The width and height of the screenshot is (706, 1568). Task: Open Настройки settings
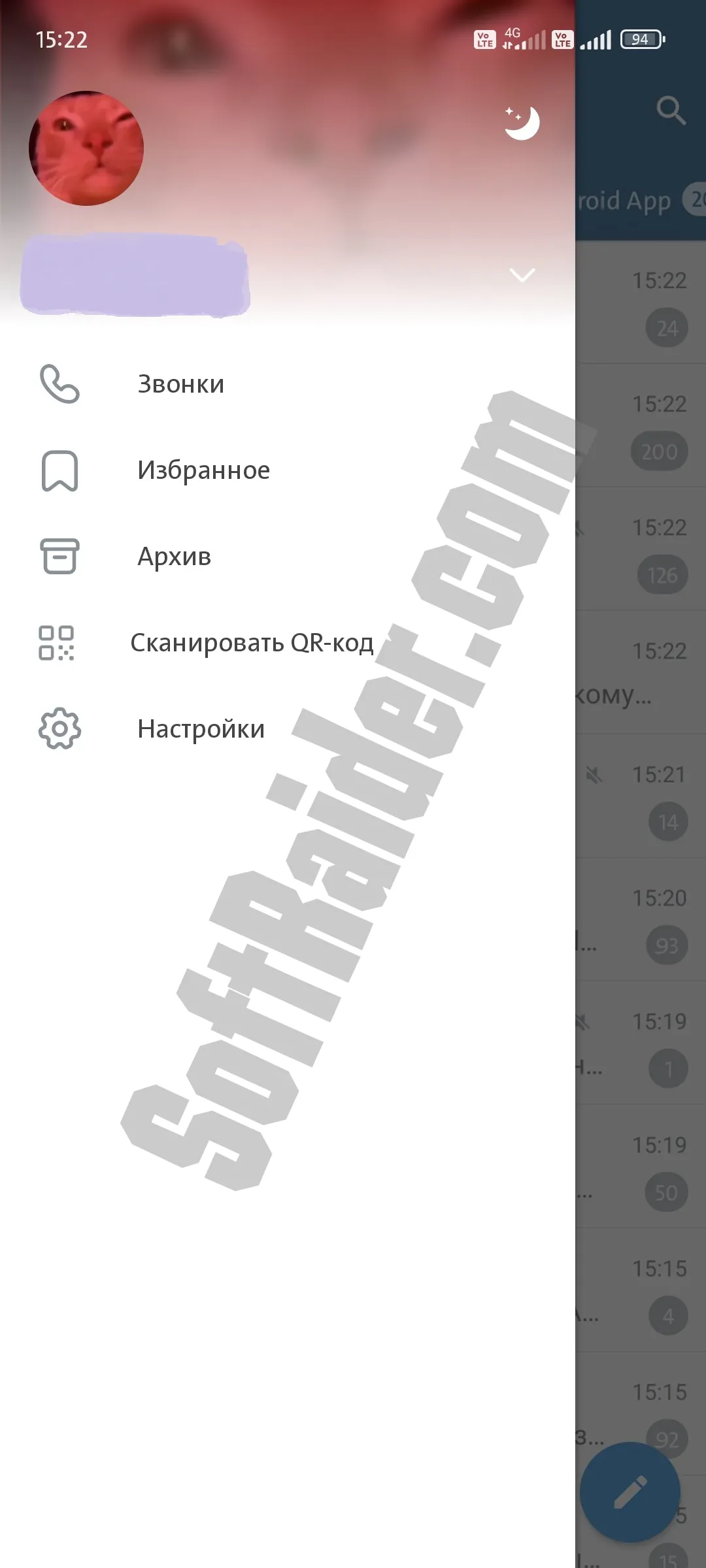[201, 729]
